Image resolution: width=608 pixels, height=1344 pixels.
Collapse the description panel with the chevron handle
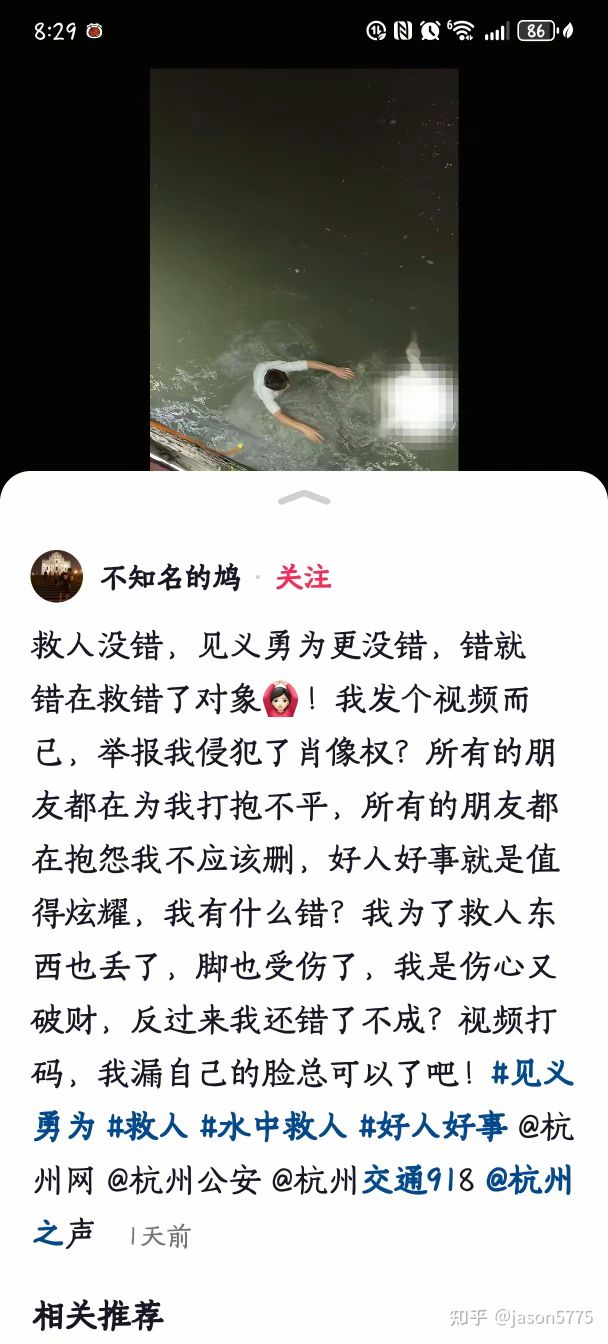coord(303,498)
